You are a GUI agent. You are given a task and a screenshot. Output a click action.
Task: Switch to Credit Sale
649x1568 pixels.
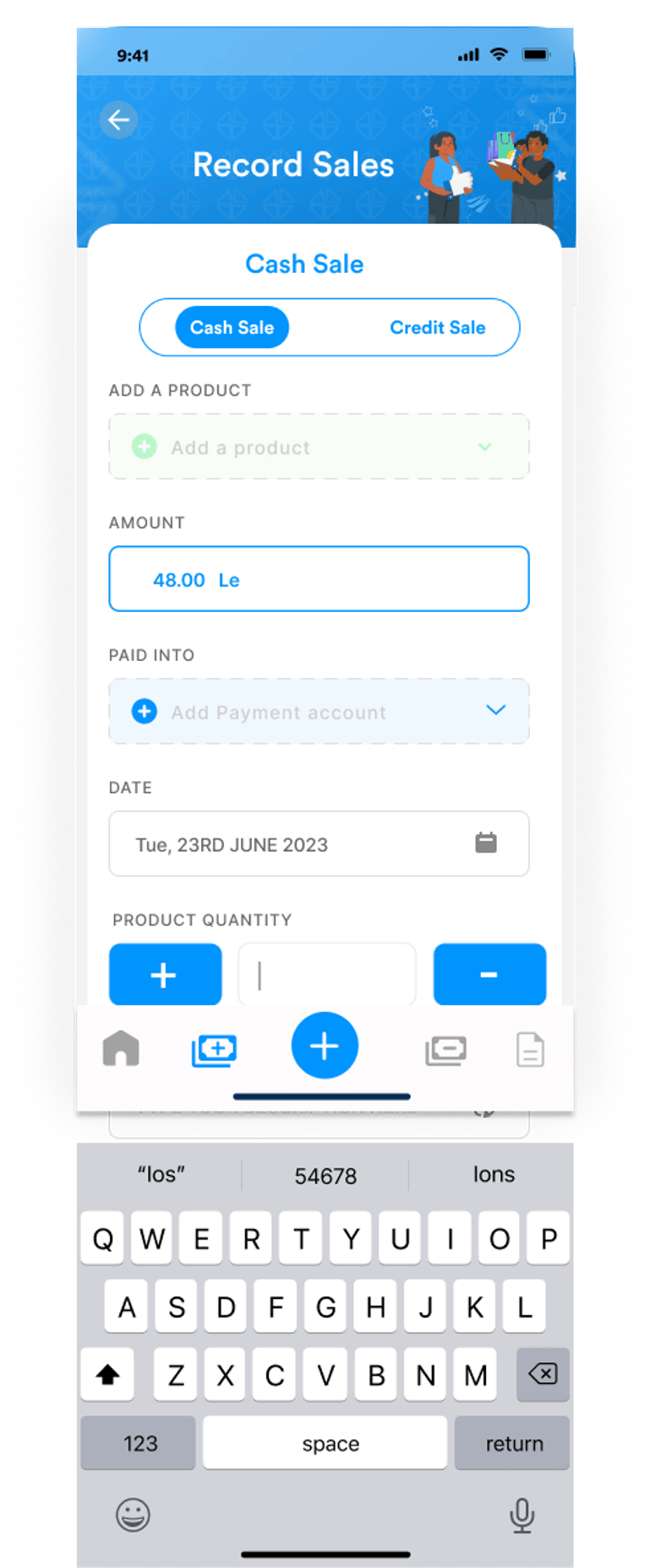click(437, 327)
